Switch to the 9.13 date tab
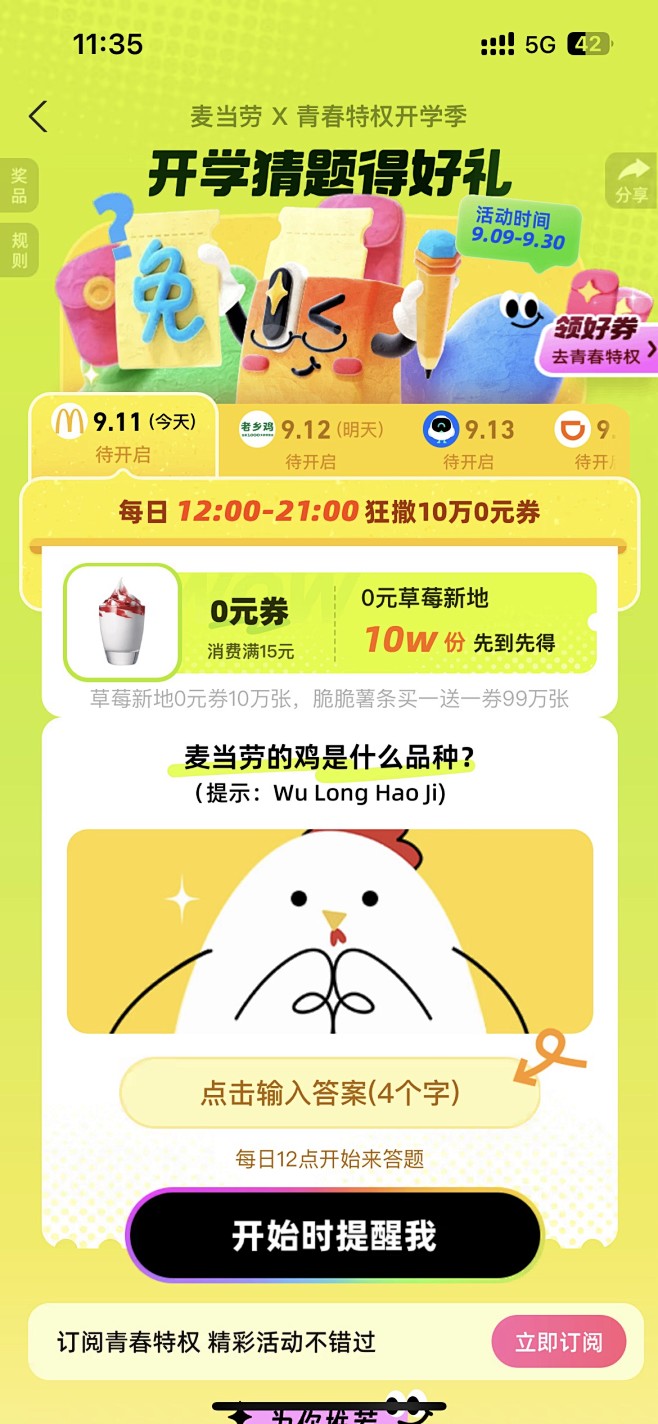The height and width of the screenshot is (1424, 658). 468,441
